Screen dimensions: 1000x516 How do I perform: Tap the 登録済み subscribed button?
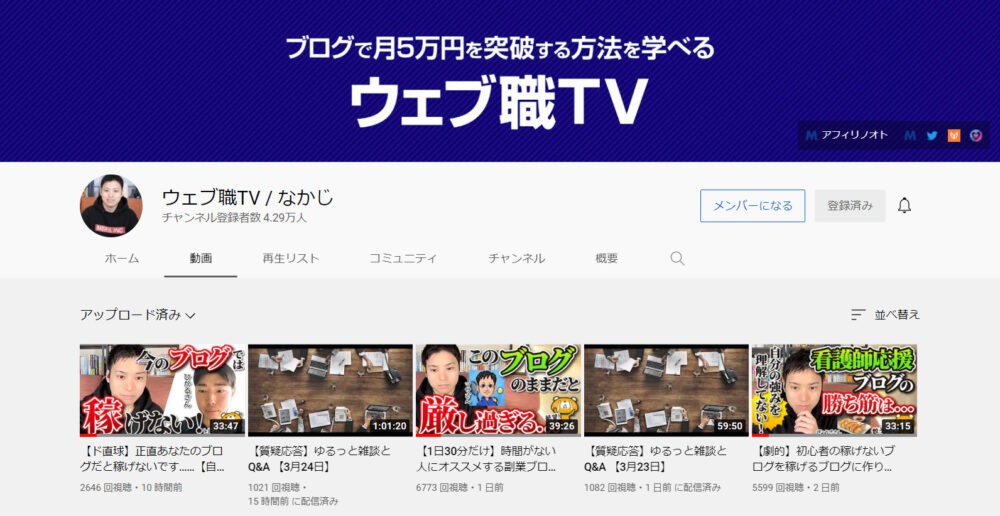(x=849, y=206)
